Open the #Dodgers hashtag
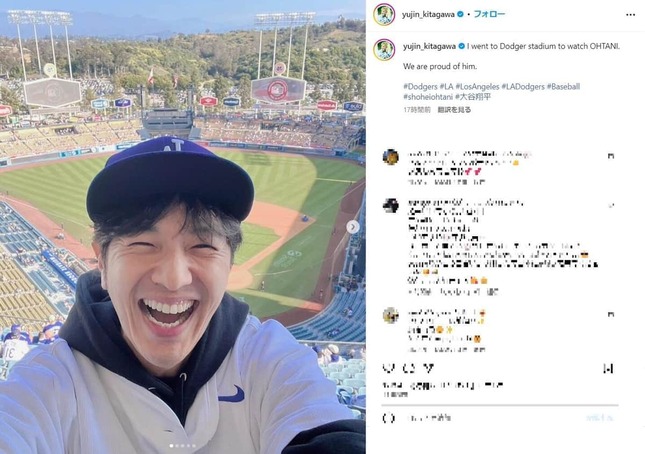 coord(420,87)
